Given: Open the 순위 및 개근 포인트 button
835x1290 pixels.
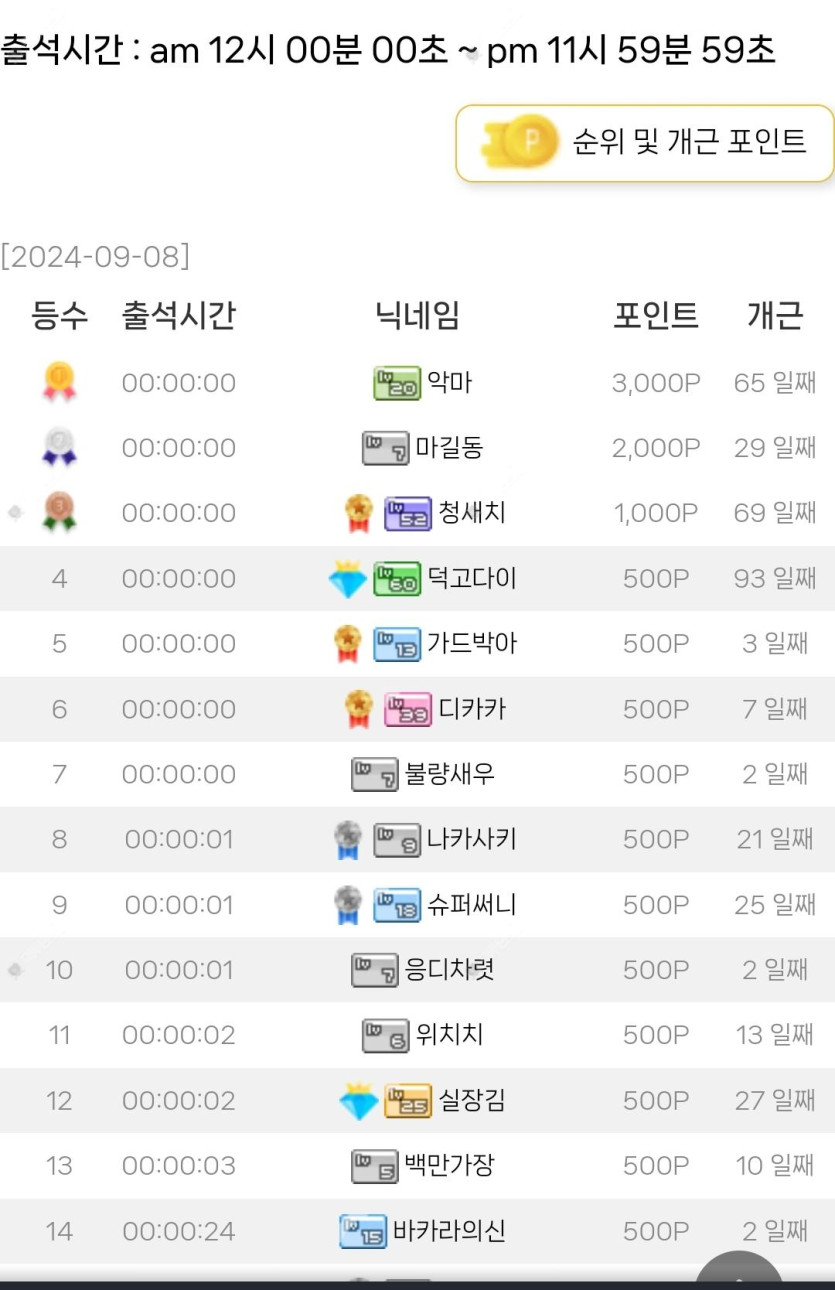Looking at the screenshot, I should tap(645, 143).
